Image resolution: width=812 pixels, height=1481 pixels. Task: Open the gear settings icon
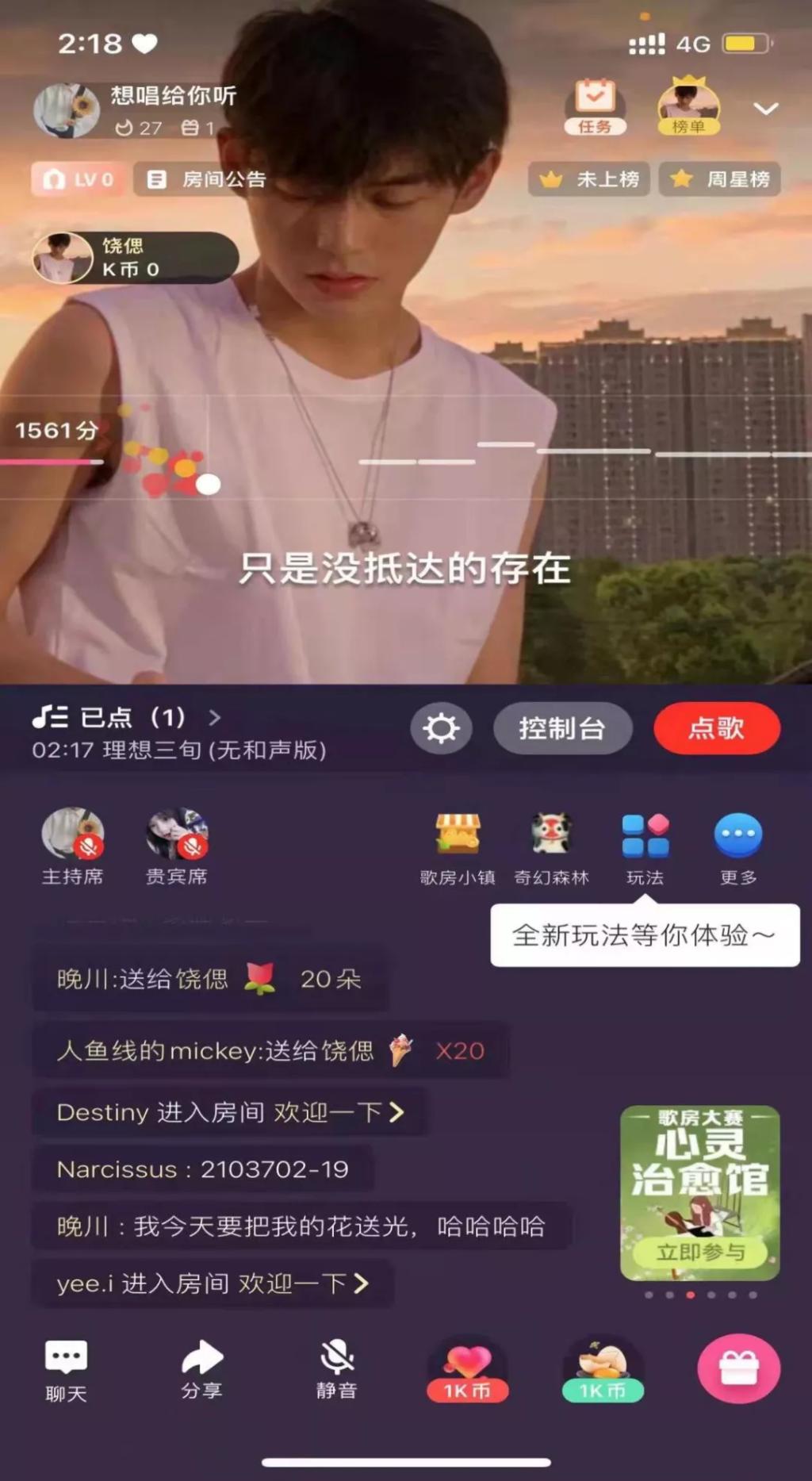pos(441,728)
